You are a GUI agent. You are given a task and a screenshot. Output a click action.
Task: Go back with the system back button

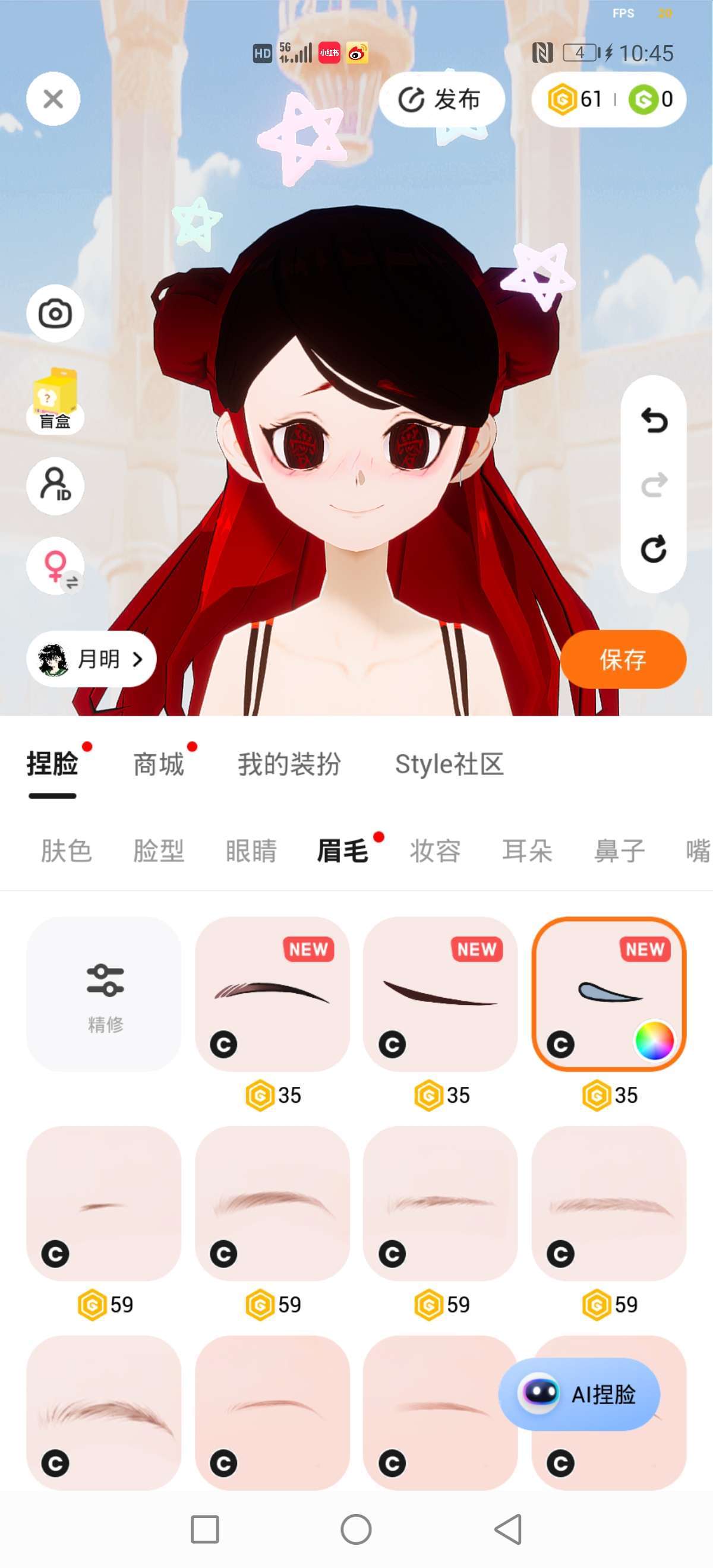(x=509, y=1528)
